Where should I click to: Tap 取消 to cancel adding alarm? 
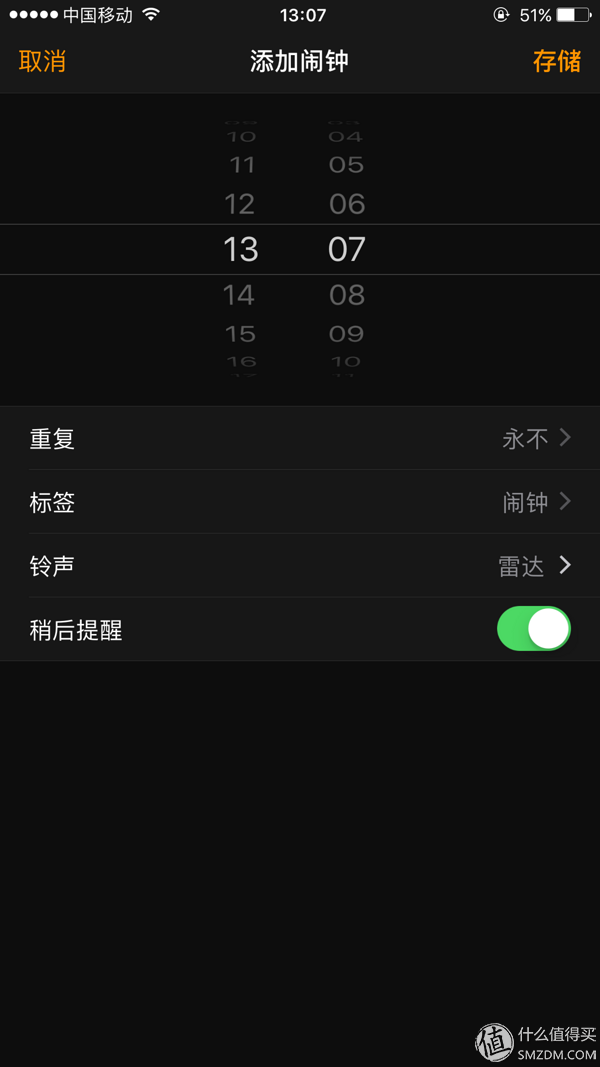(42, 61)
